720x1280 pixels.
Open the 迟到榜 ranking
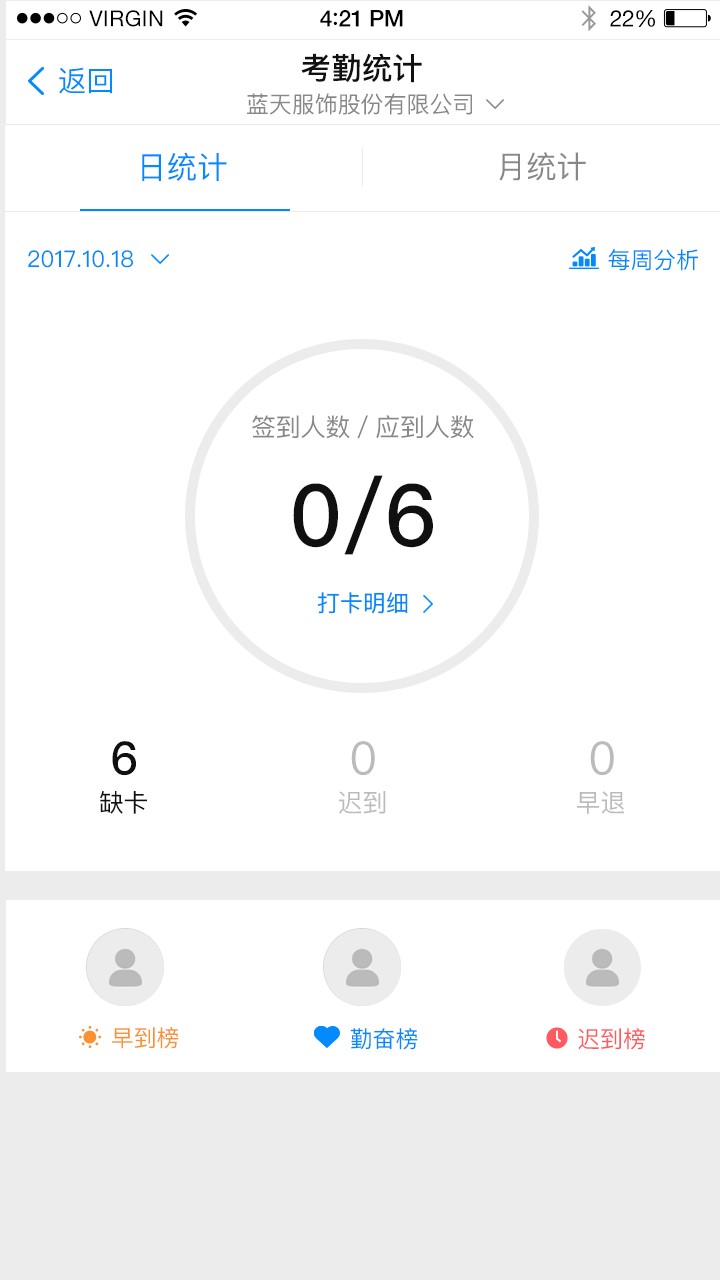coord(598,987)
